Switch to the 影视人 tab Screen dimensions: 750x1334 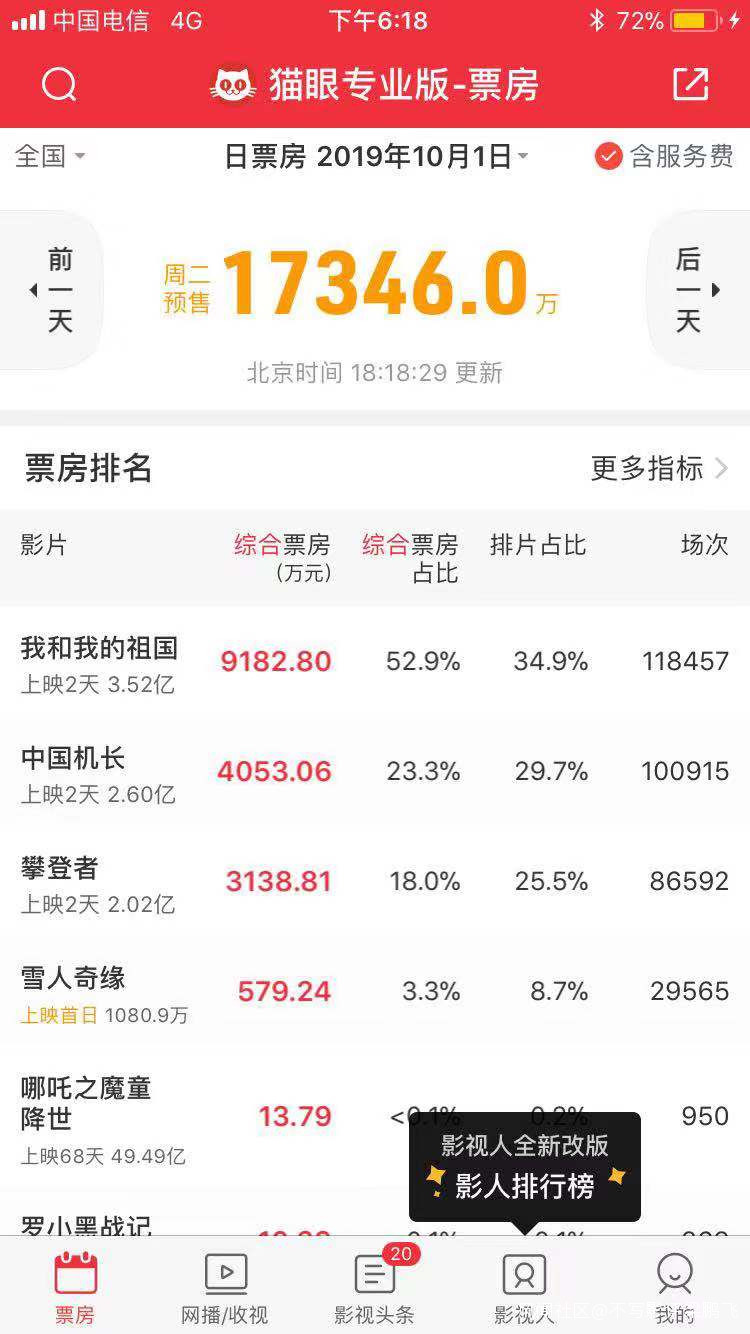click(x=524, y=1288)
